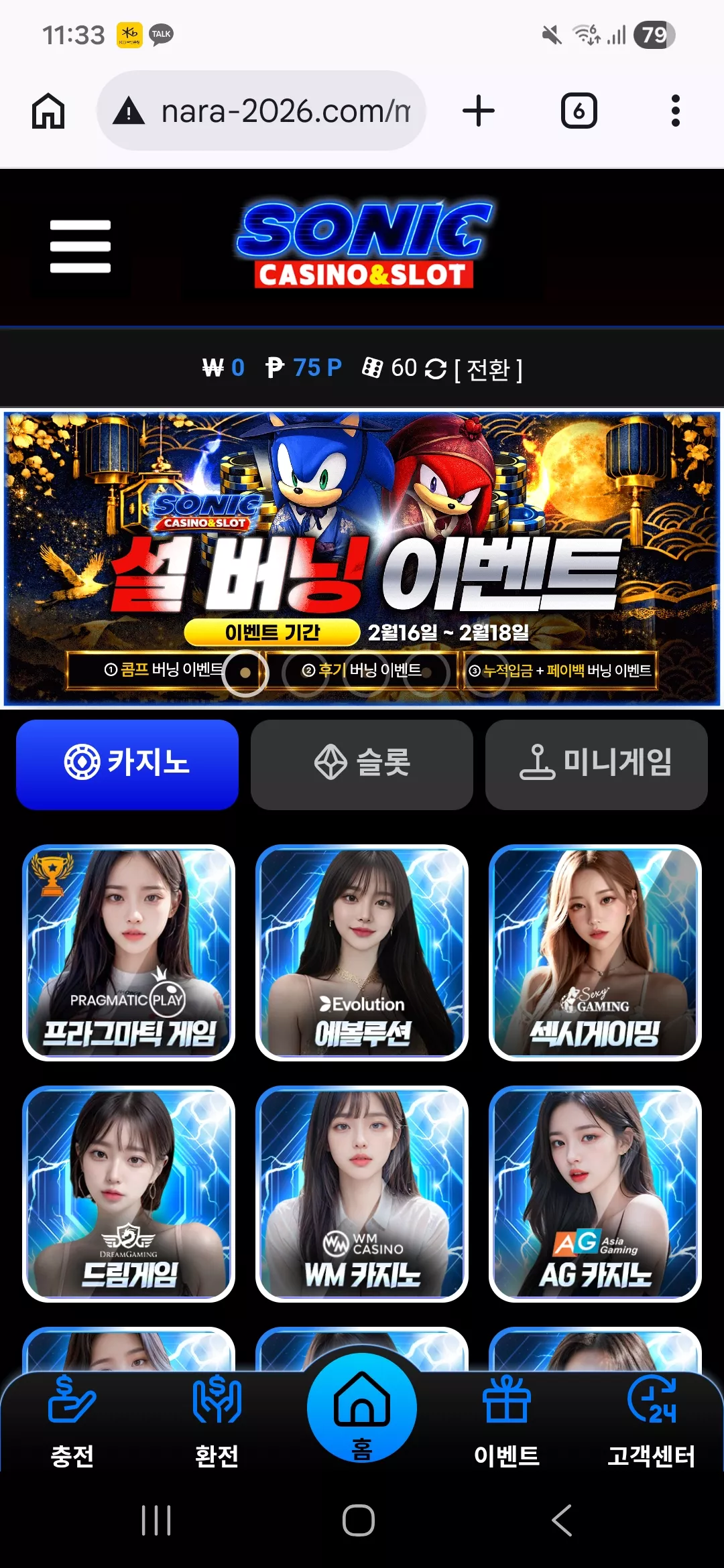This screenshot has width=724, height=1568.
Task: Open the 섹시게이밍 card
Action: [595, 952]
